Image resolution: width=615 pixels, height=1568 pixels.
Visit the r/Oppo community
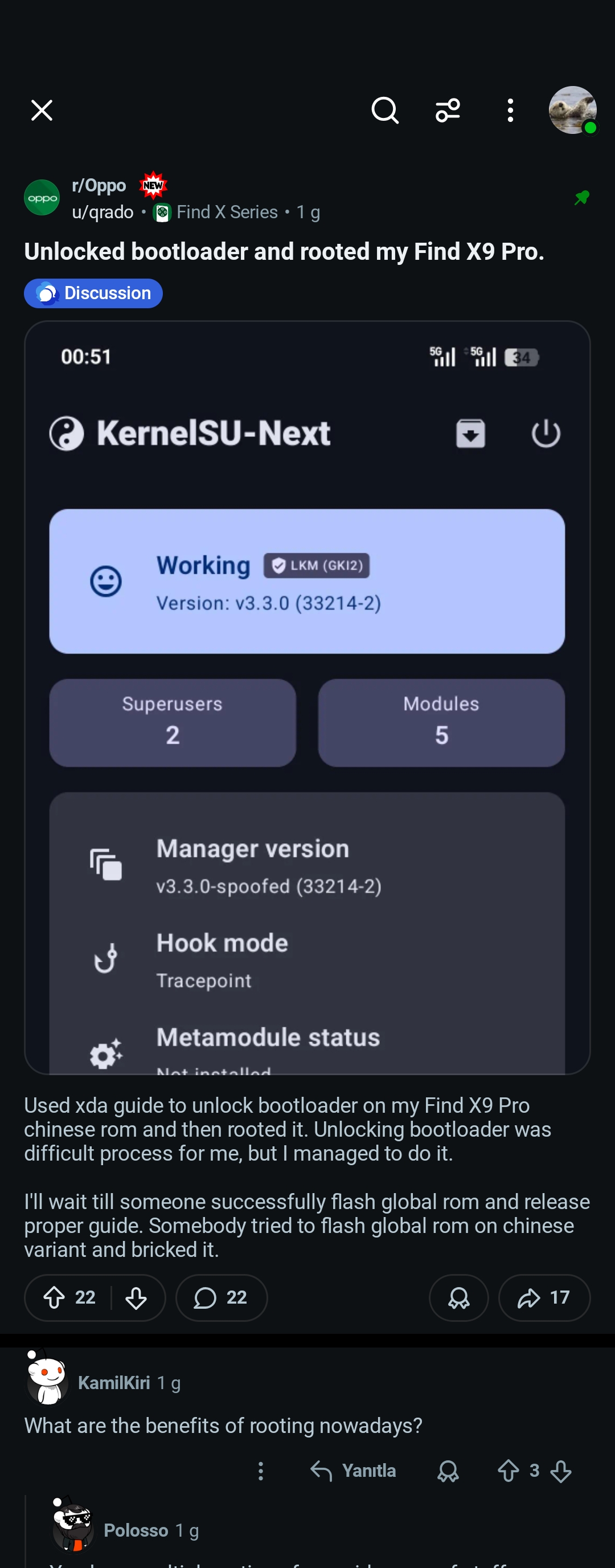99,185
